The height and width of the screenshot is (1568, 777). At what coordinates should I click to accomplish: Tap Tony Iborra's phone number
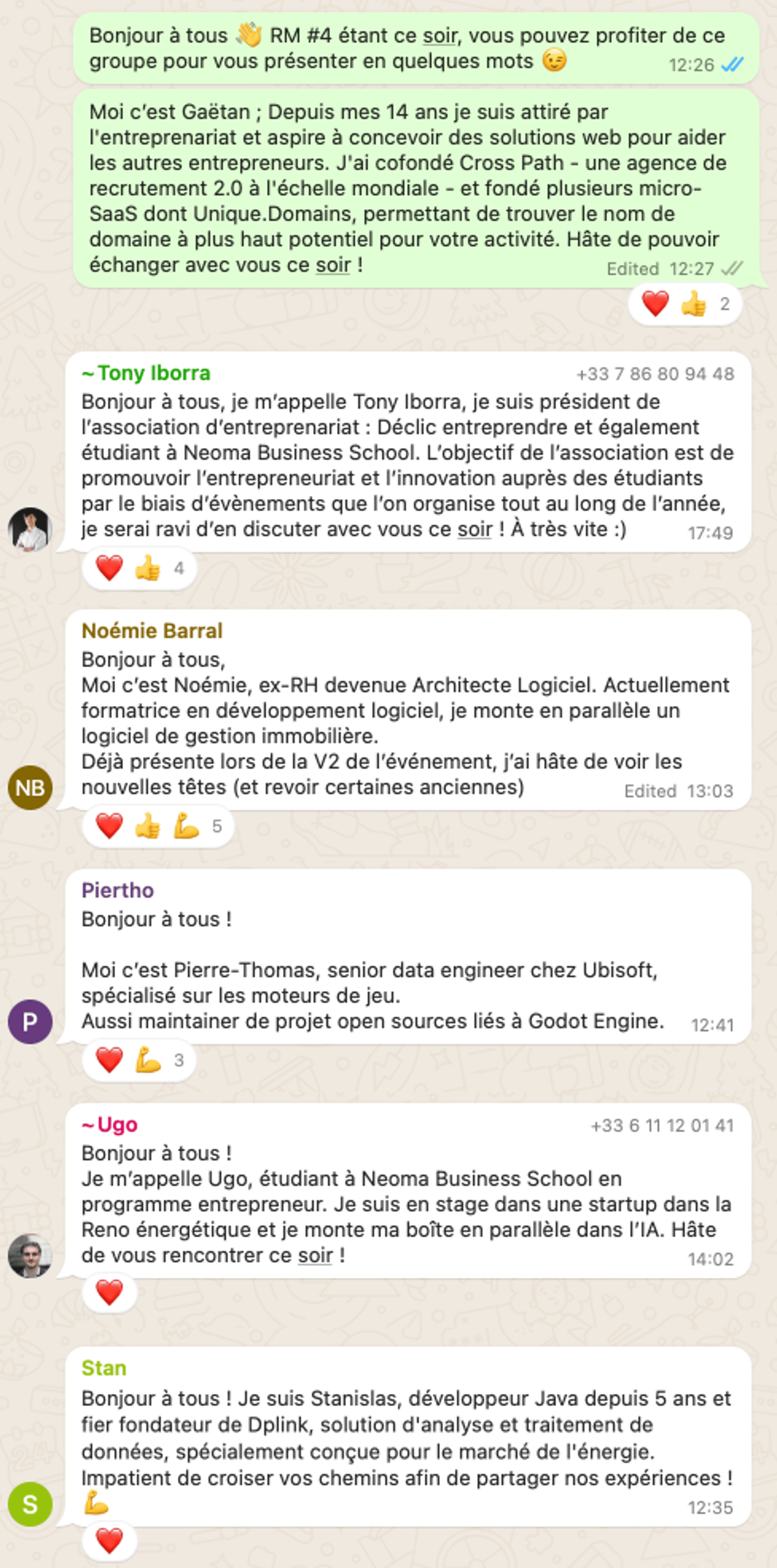(655, 374)
